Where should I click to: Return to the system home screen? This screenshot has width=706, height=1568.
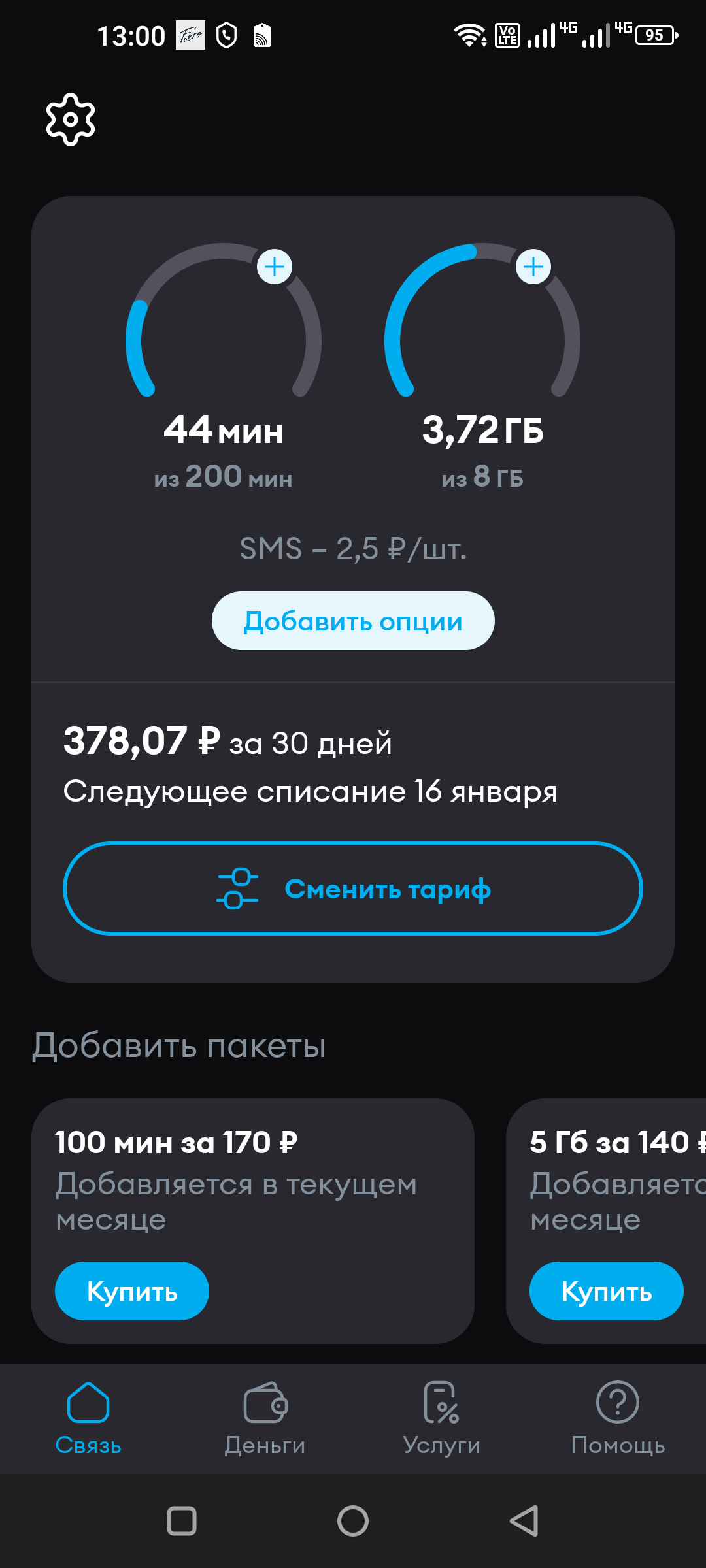pos(353,1521)
